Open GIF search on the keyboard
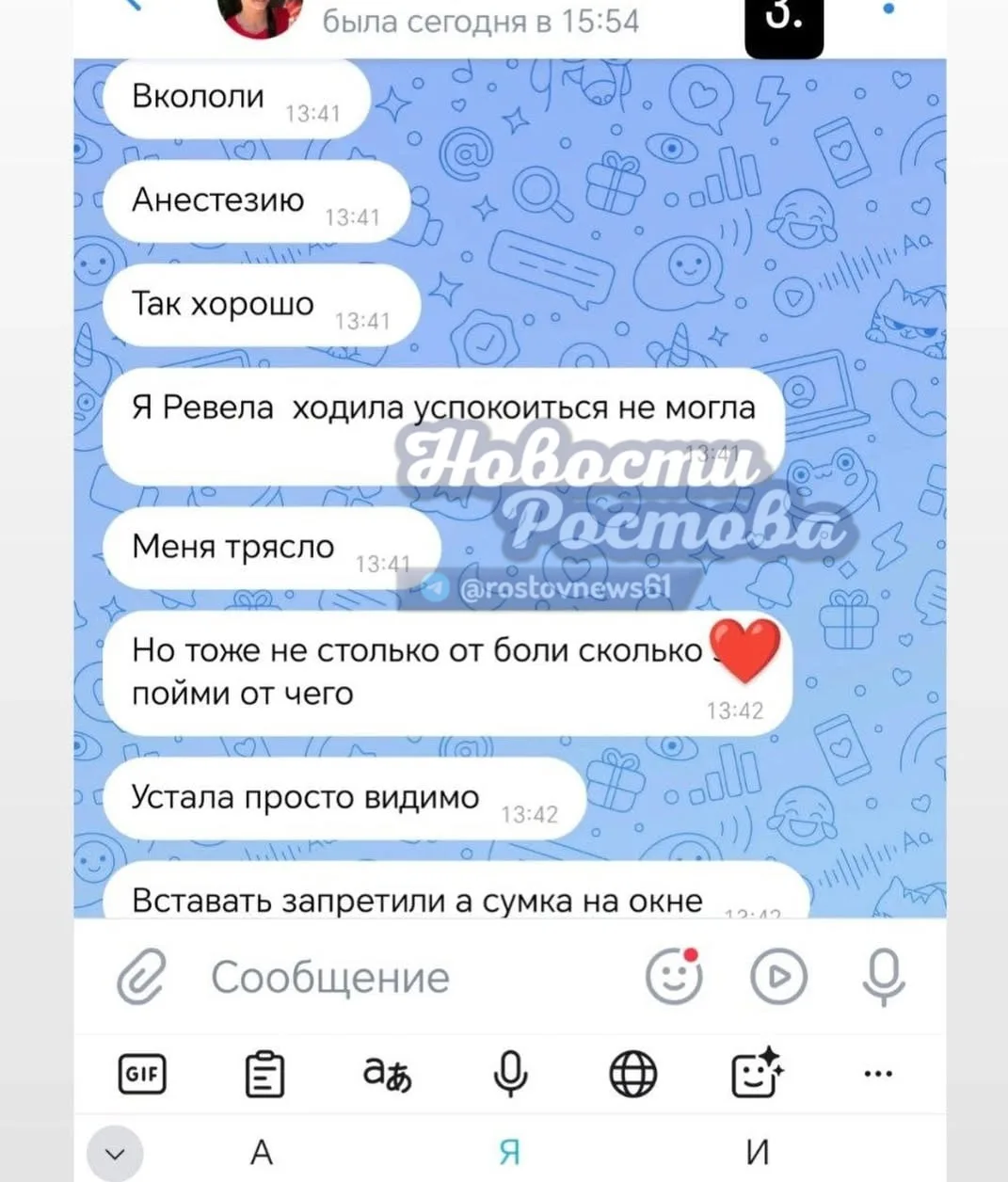 (x=142, y=1074)
